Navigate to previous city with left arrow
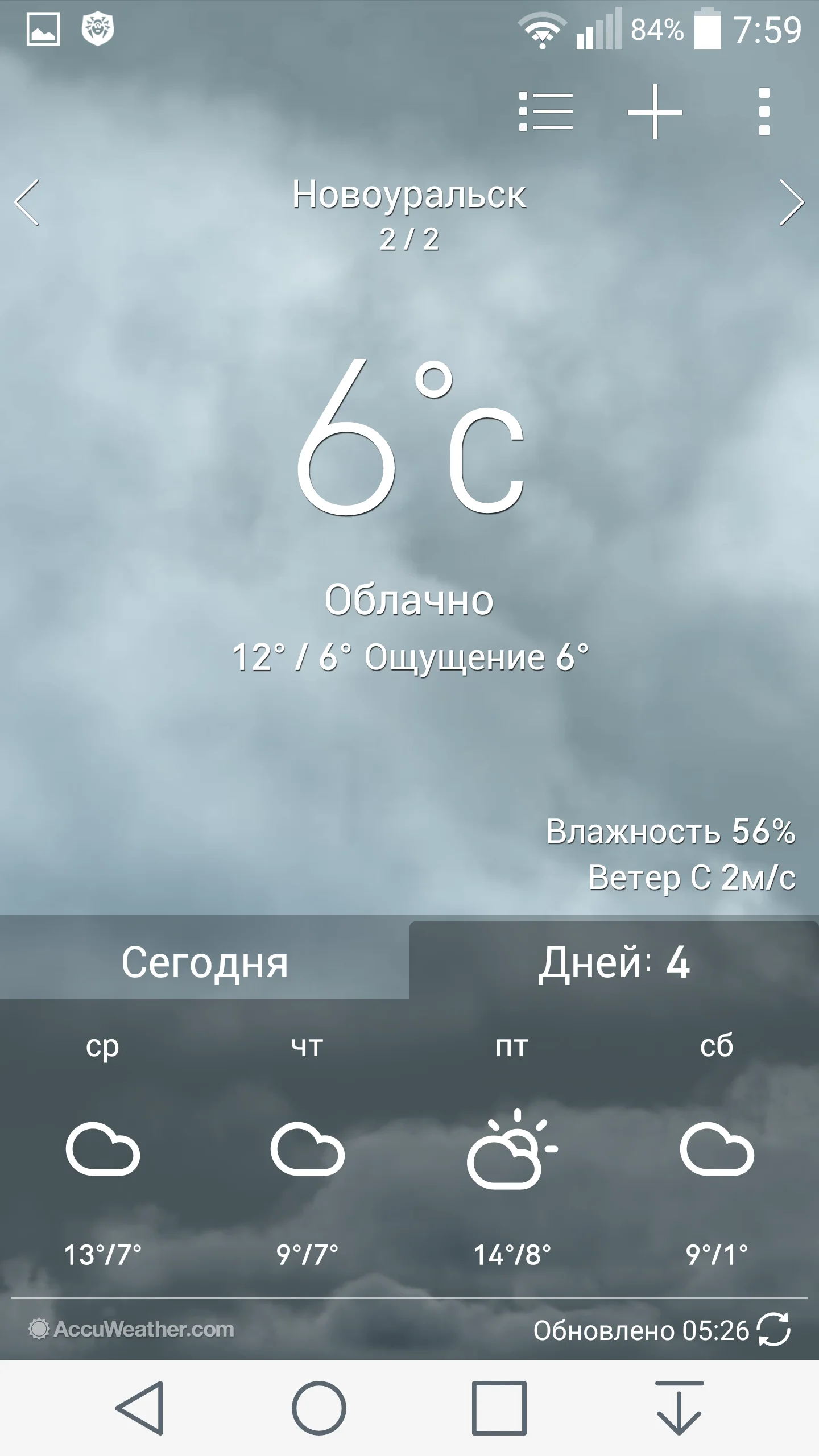 (27, 204)
